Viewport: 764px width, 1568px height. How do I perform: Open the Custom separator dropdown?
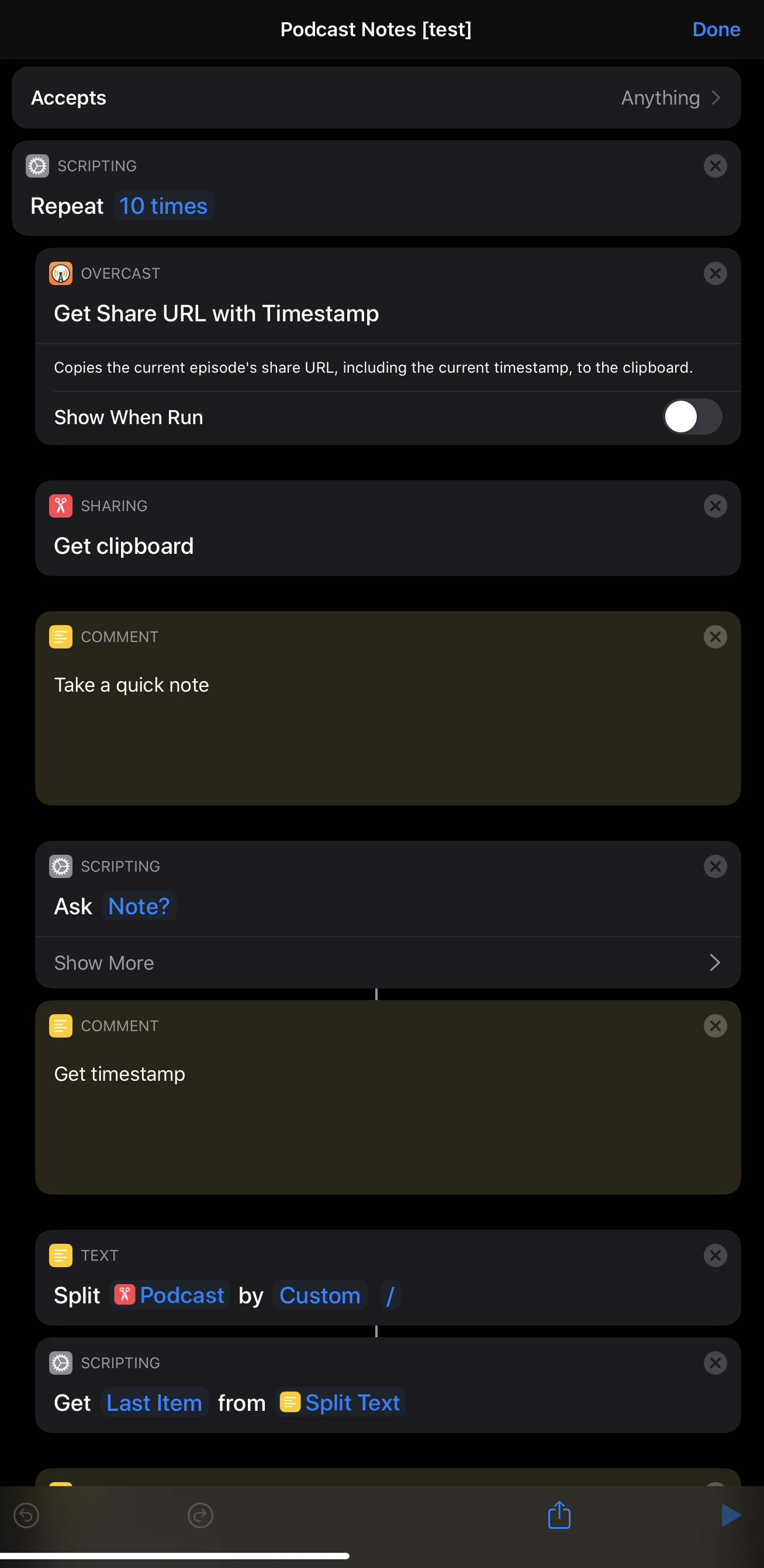[320, 1295]
